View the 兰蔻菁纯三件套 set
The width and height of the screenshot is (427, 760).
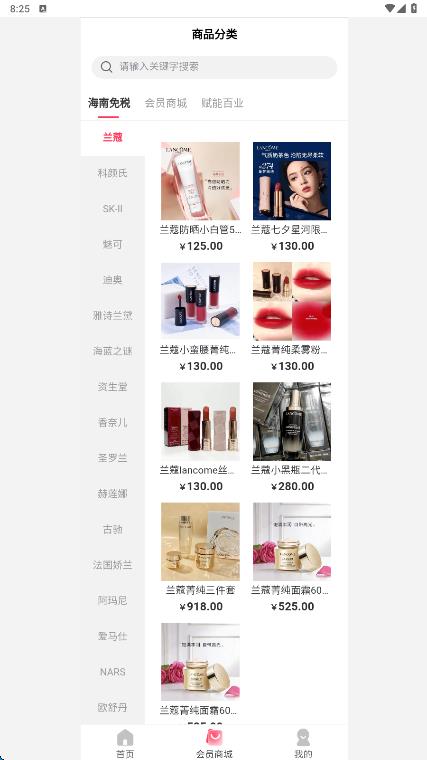[200, 558]
